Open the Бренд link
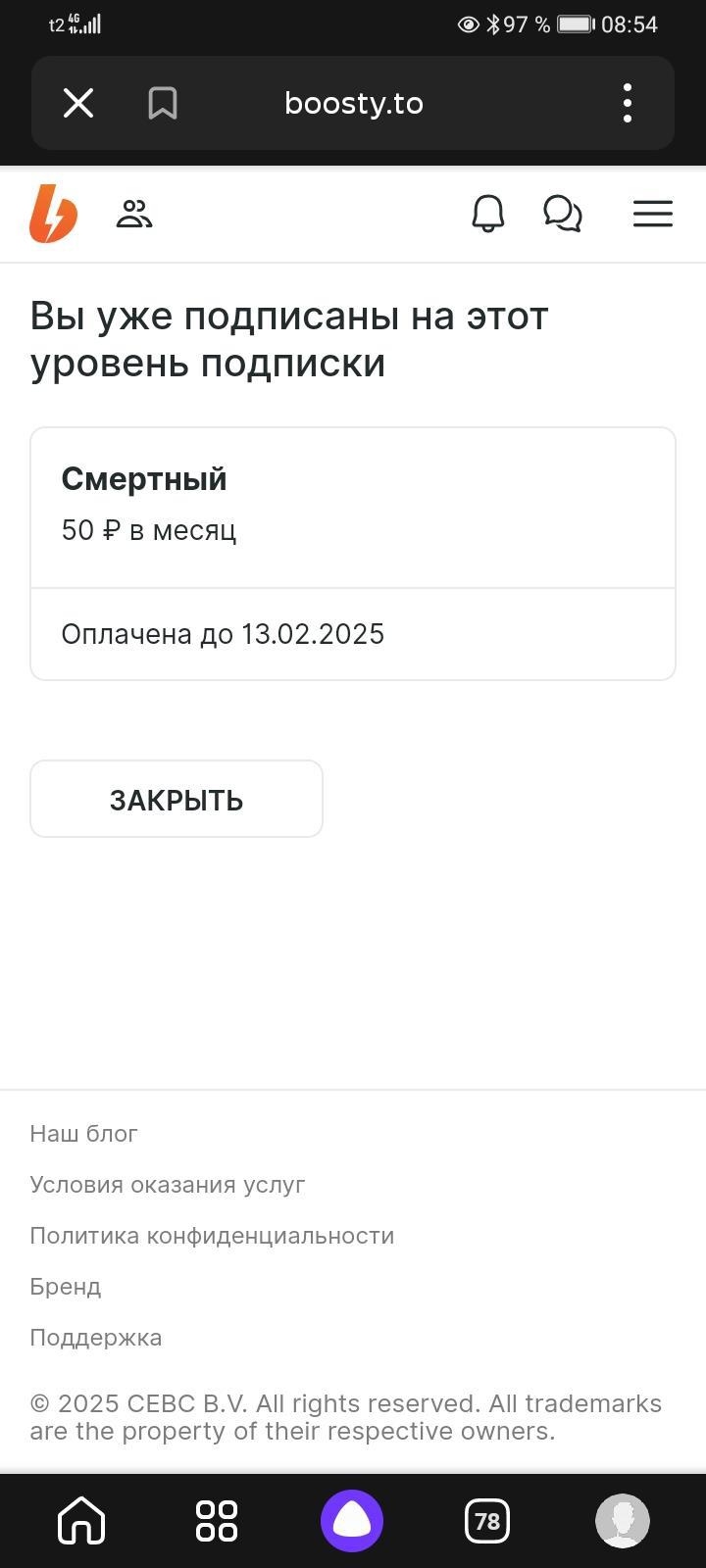The height and width of the screenshot is (1568, 706). coord(66,1287)
